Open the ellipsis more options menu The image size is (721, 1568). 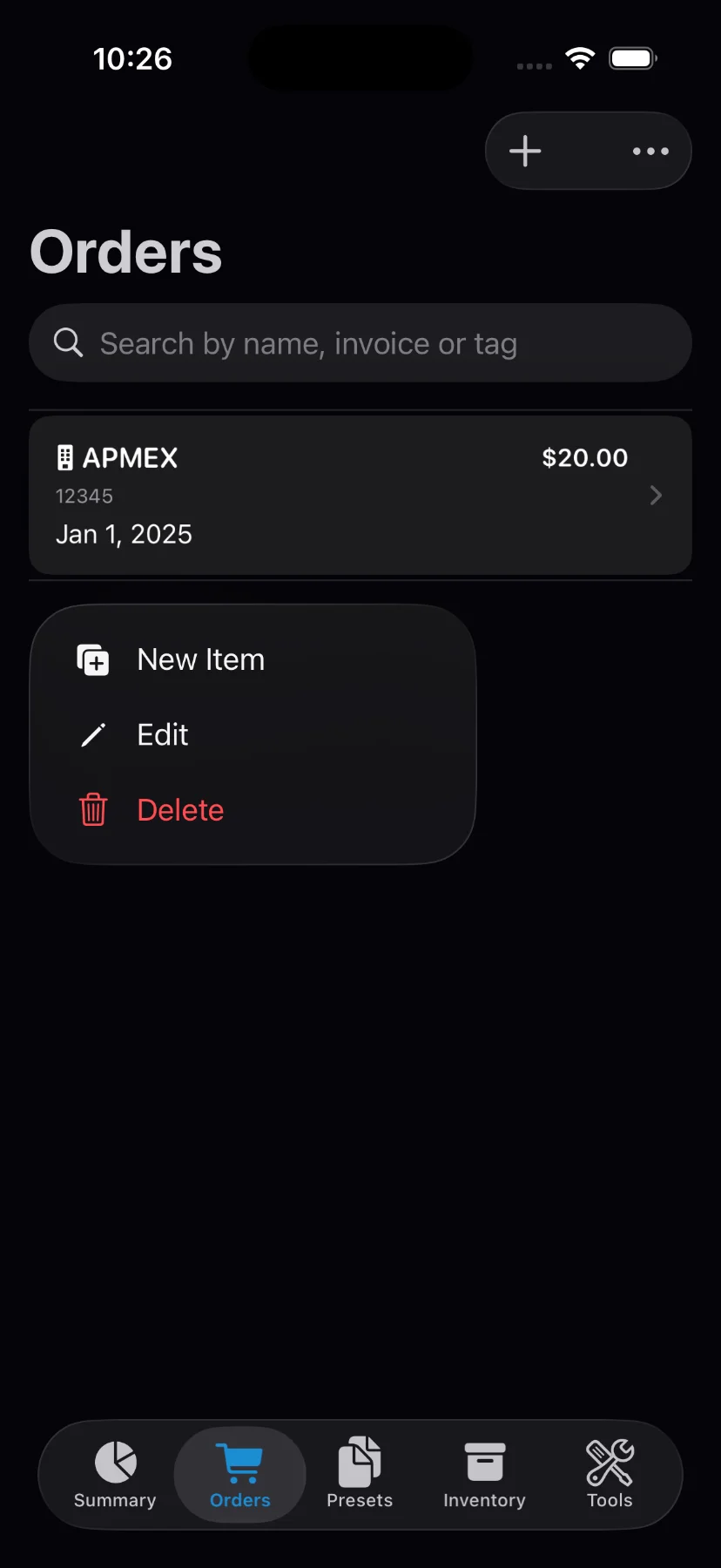pos(650,151)
